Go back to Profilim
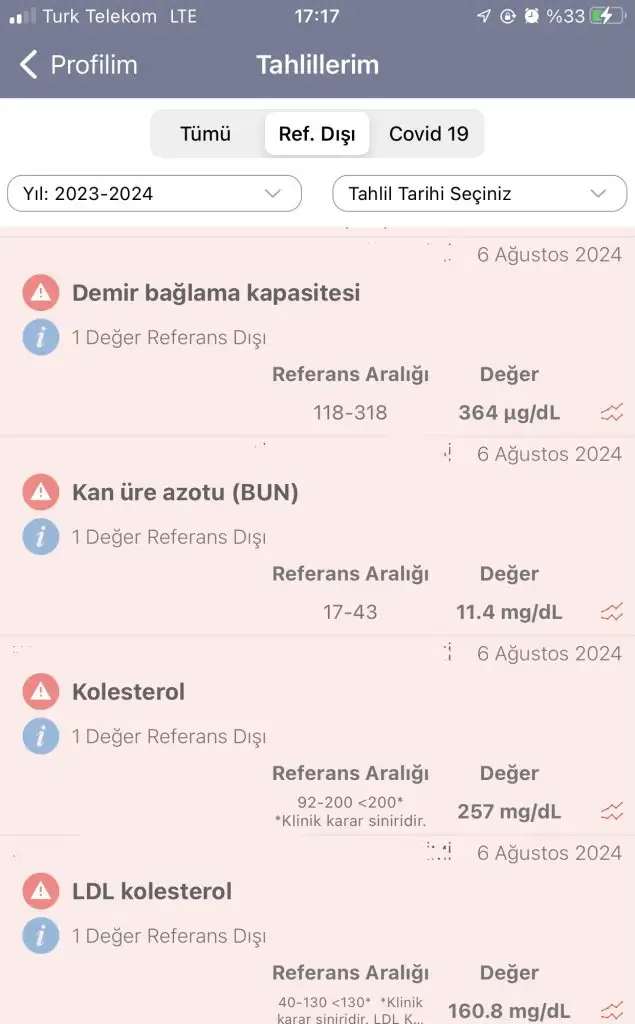 (78, 66)
